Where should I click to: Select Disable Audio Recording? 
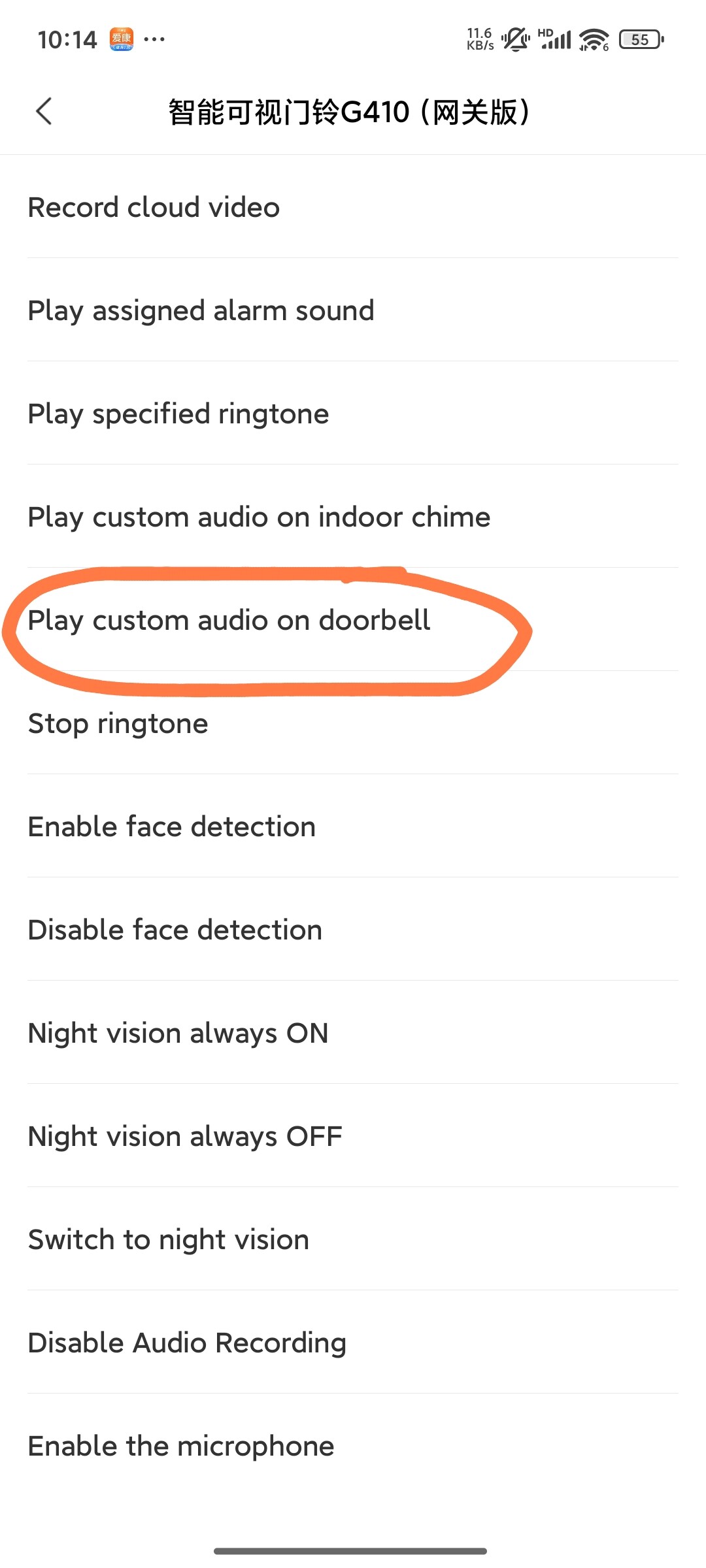pos(187,1343)
